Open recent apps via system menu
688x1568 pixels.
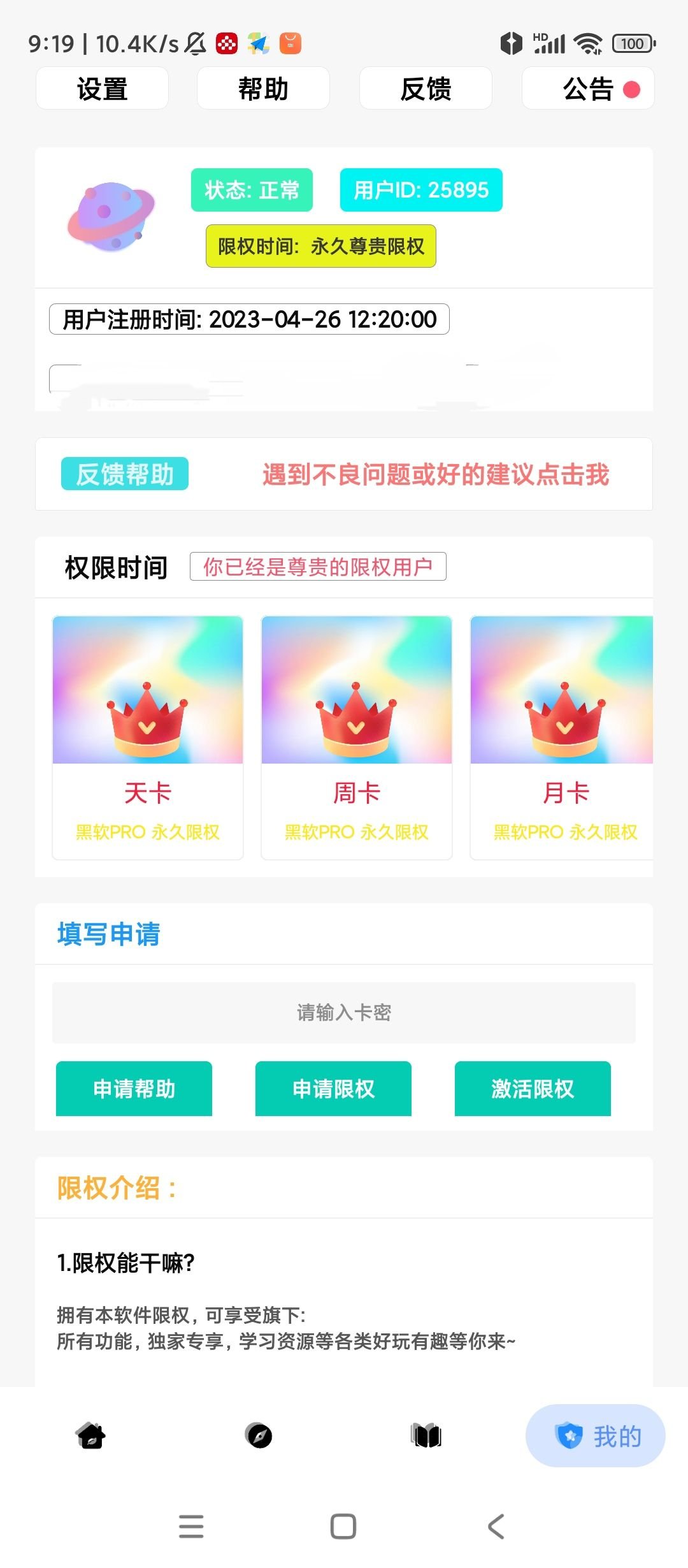(x=191, y=1527)
